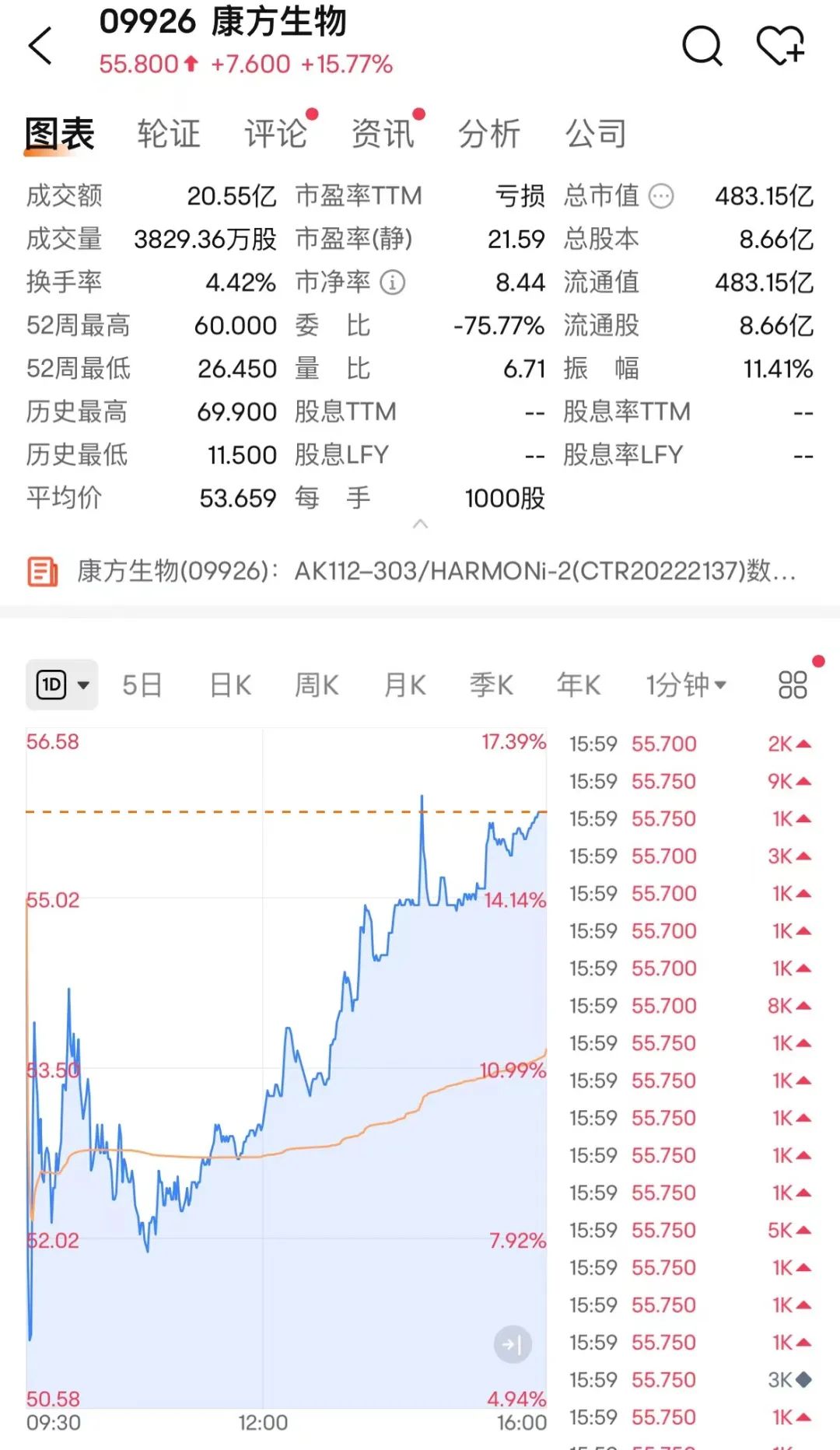Show the 日K chart
This screenshot has width=840, height=1450.
click(x=230, y=685)
